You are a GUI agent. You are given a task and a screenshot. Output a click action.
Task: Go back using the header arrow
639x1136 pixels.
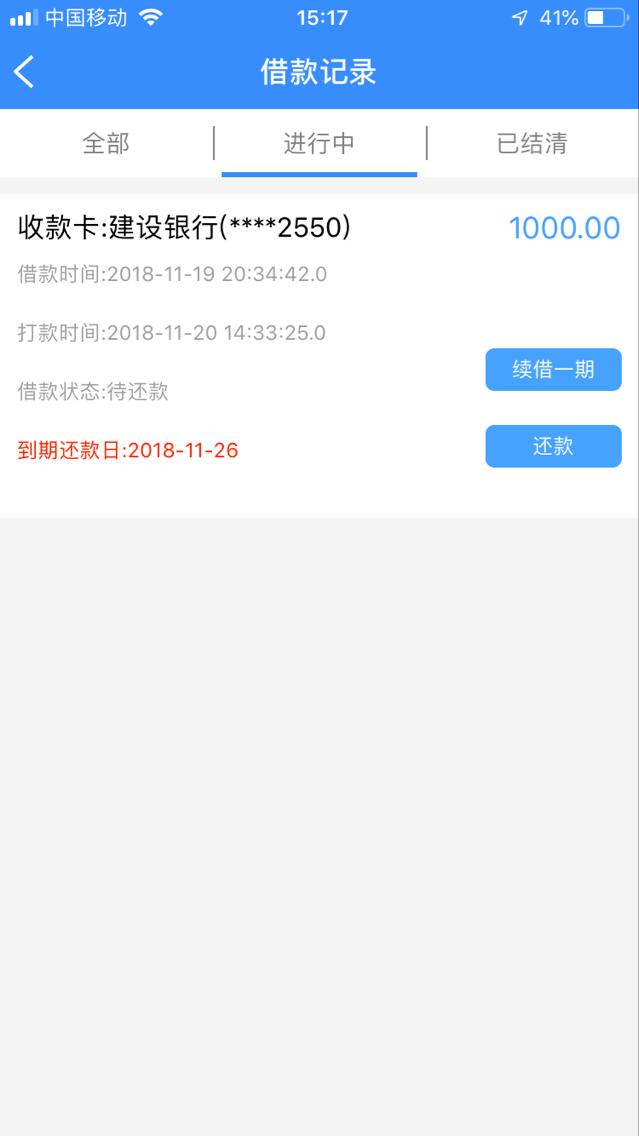[x=24, y=72]
